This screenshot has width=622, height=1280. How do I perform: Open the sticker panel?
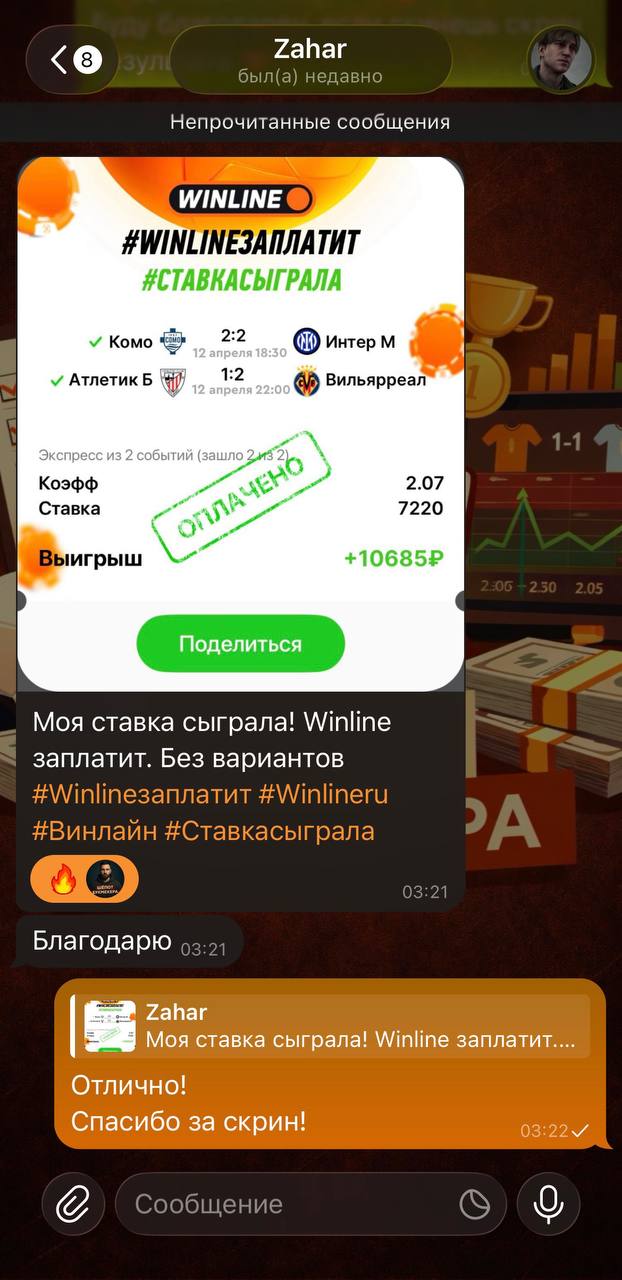tap(475, 1204)
